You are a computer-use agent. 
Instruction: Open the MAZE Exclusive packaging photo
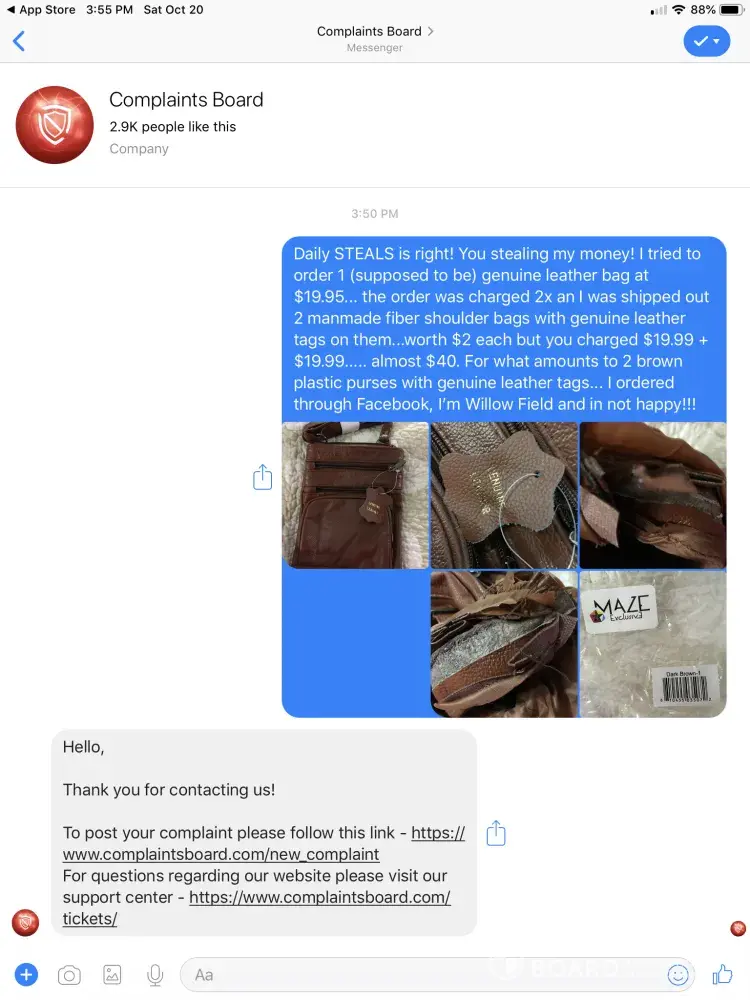click(653, 643)
